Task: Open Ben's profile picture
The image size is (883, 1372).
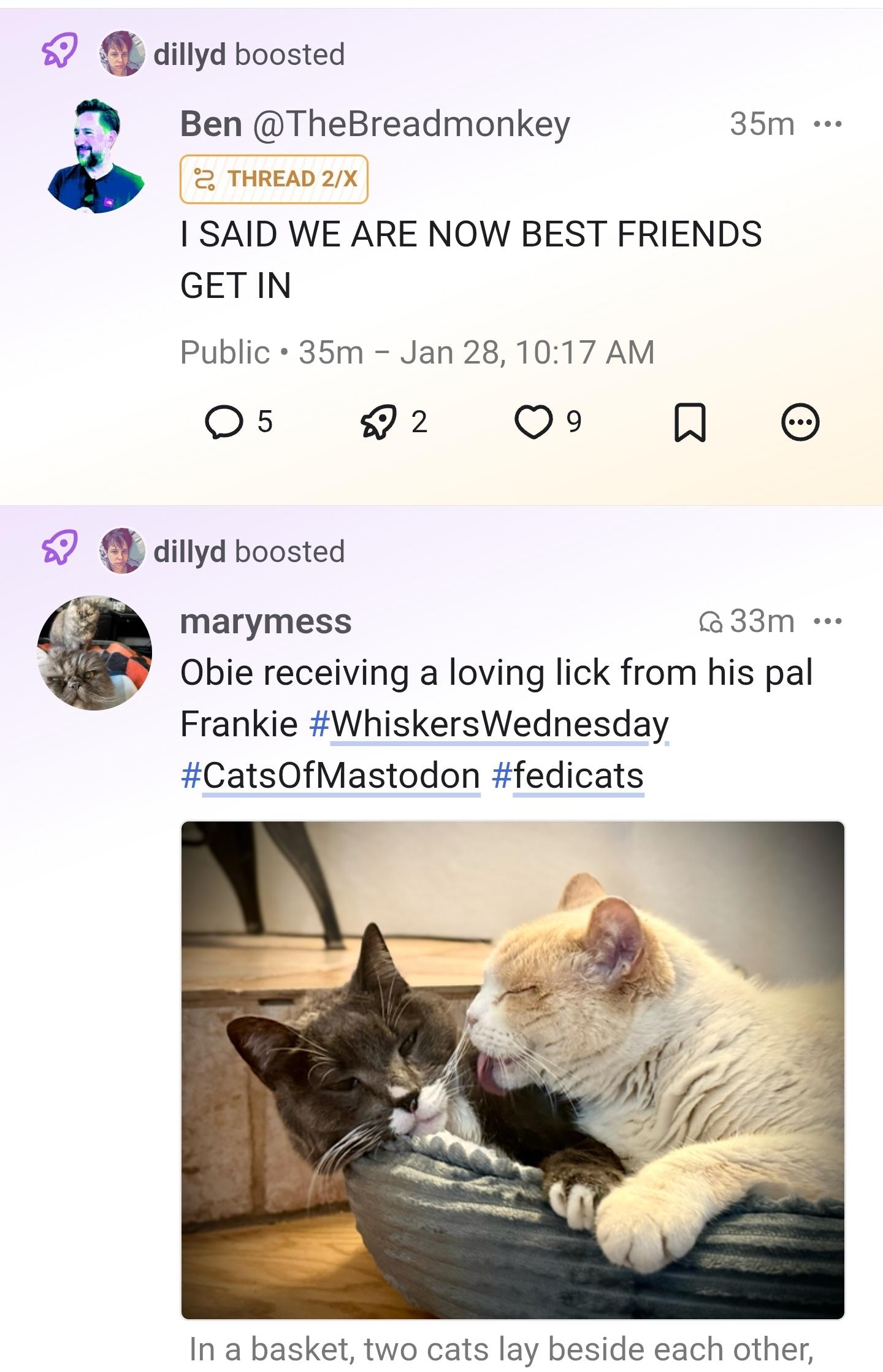Action: pos(95,156)
